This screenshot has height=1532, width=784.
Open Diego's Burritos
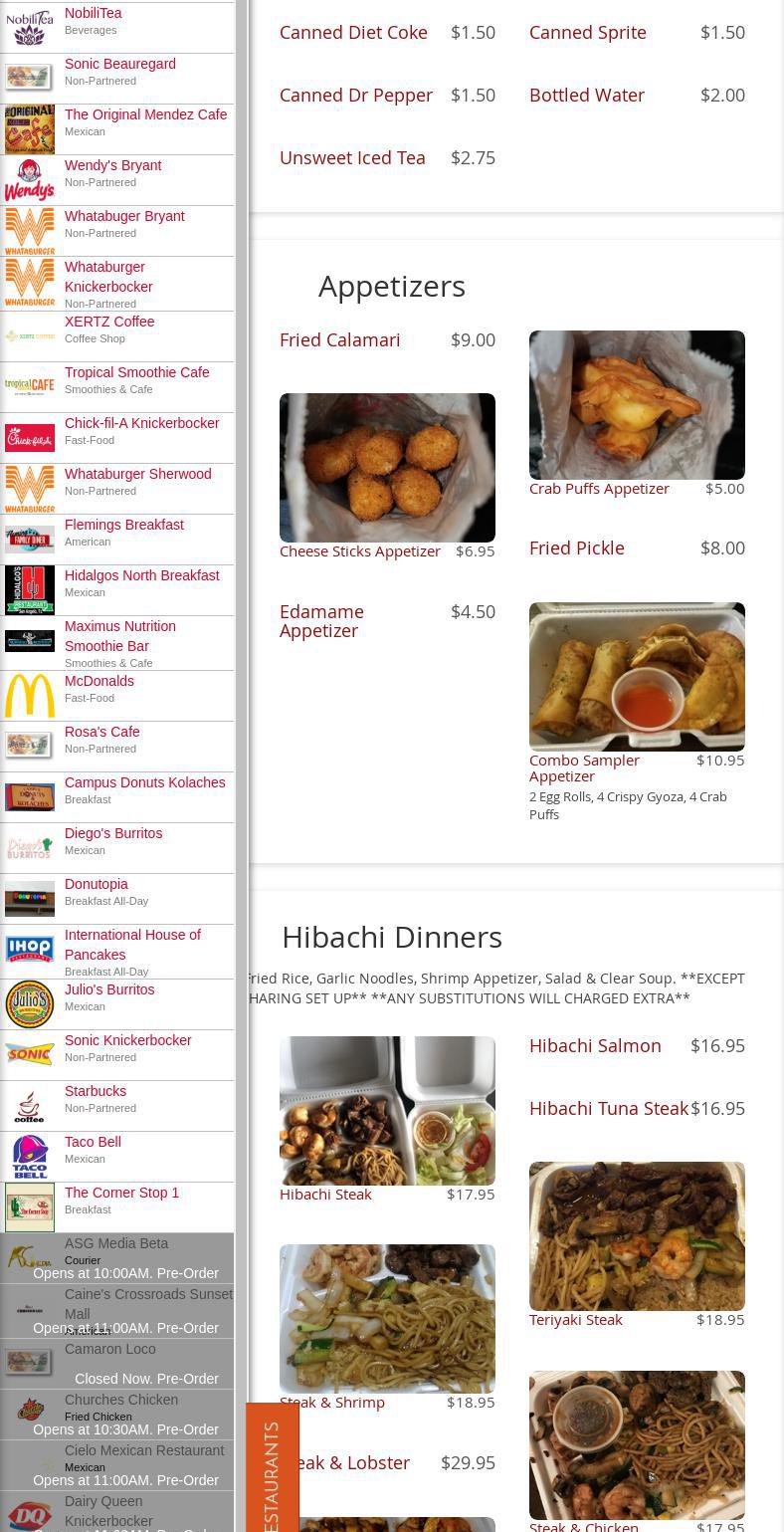112,834
